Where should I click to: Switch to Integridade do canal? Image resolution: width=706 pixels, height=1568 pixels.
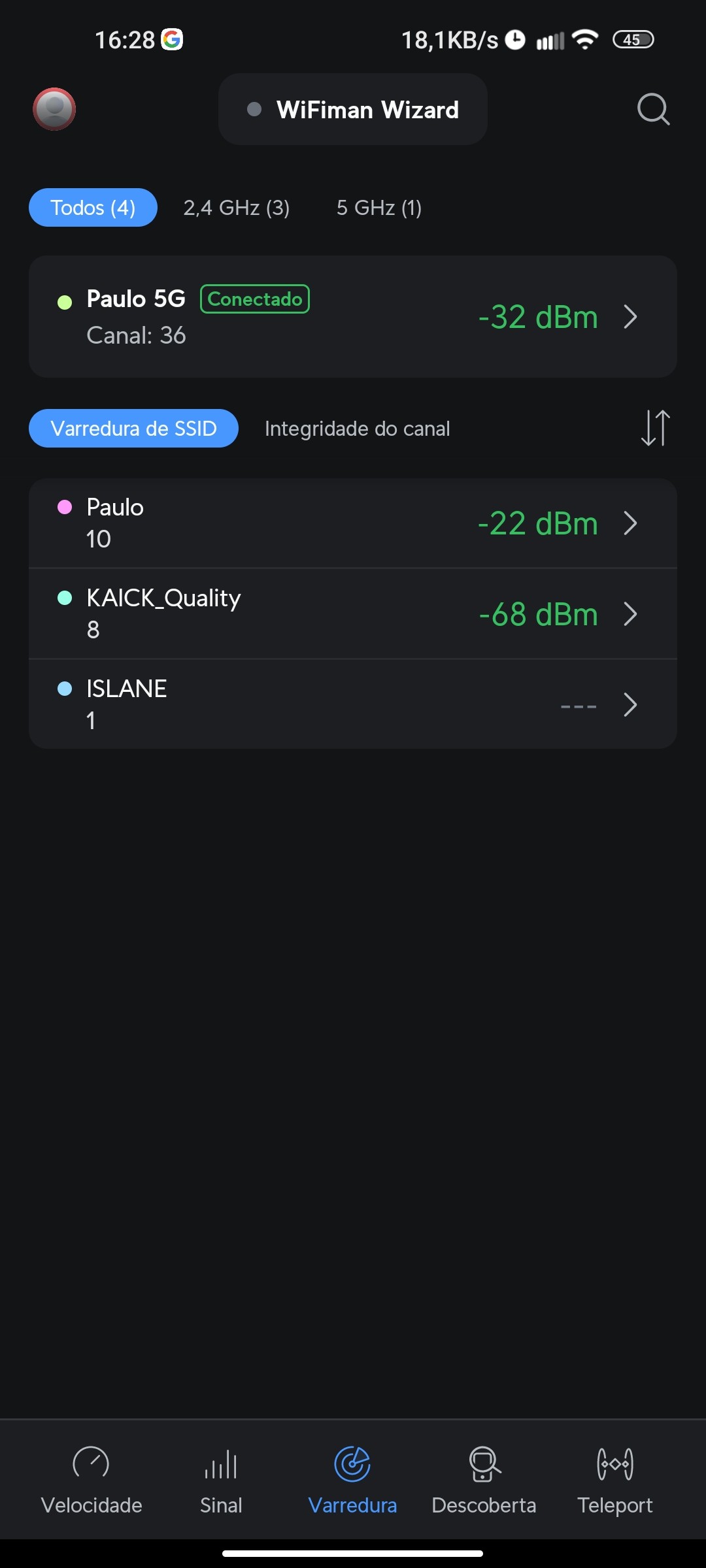(357, 429)
